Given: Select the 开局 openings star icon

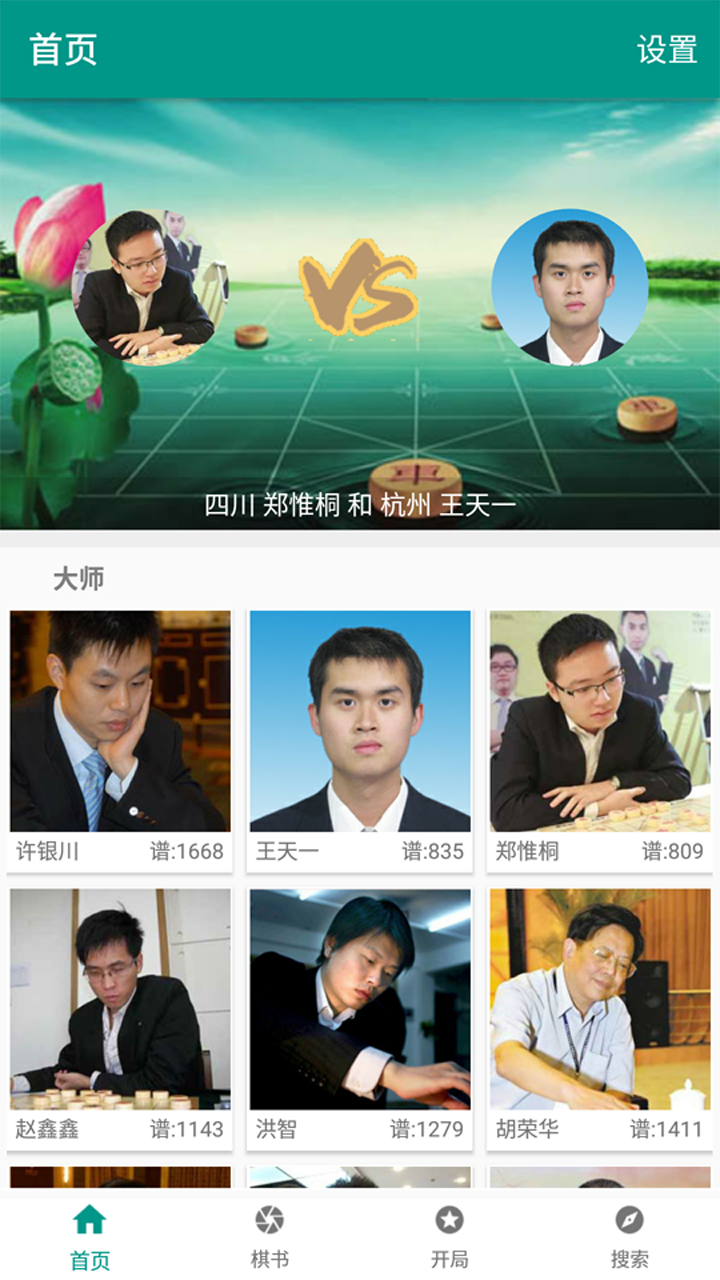Looking at the screenshot, I should [x=448, y=1232].
